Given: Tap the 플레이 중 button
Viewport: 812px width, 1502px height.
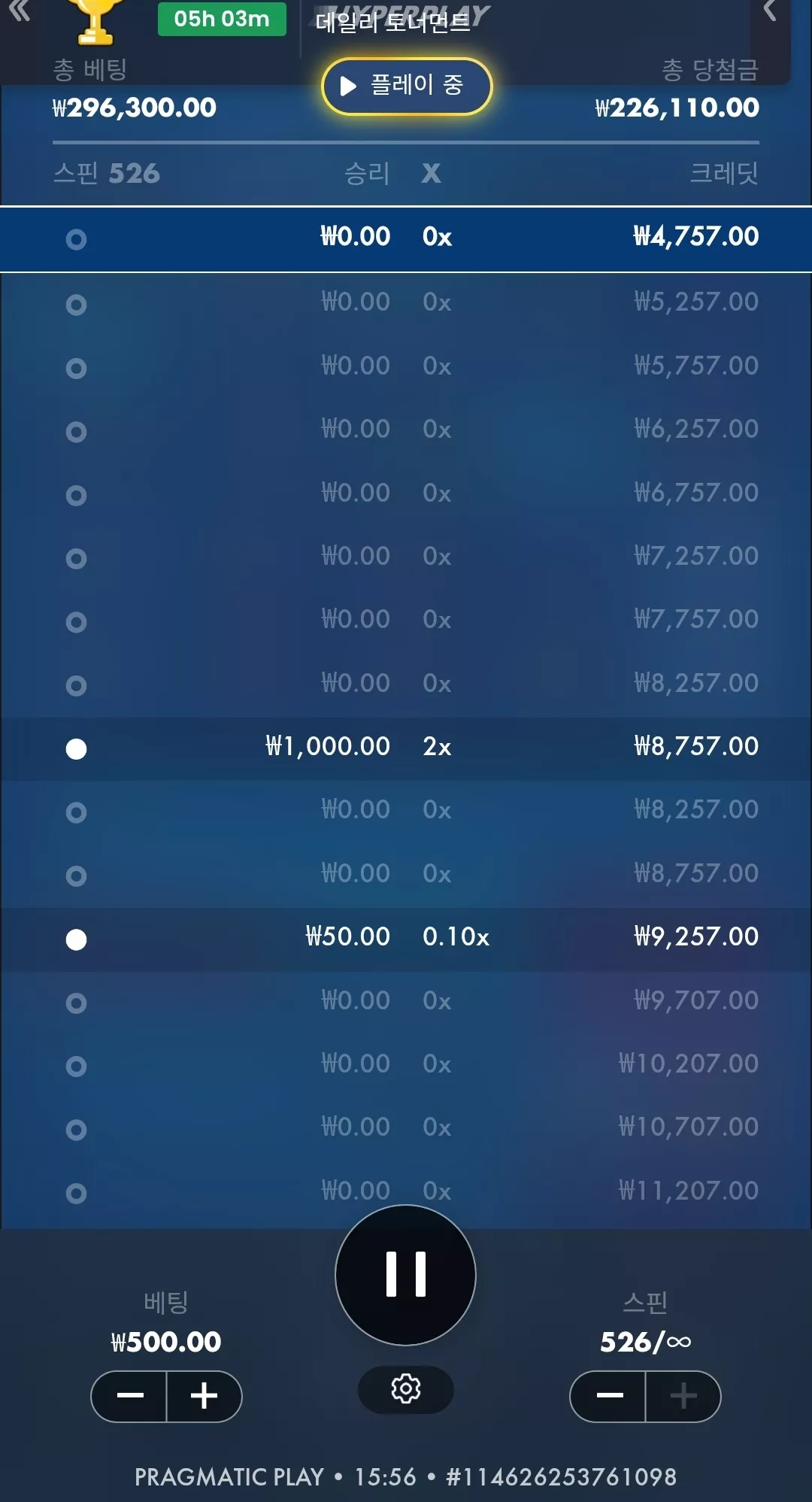Looking at the screenshot, I should coord(407,86).
